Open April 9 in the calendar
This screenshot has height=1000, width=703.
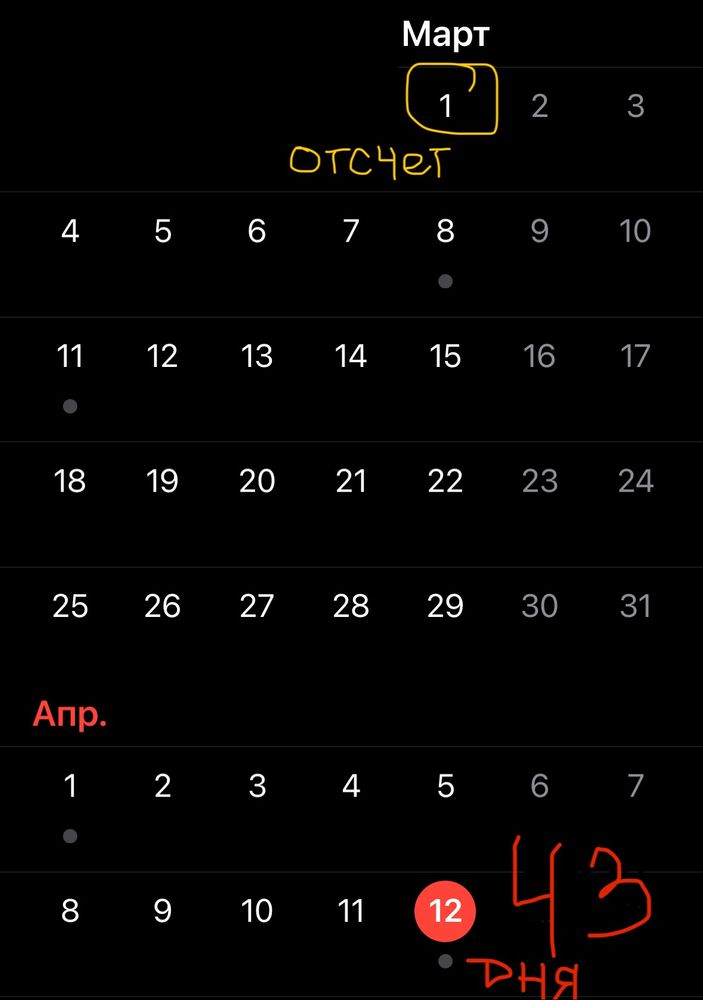(163, 911)
